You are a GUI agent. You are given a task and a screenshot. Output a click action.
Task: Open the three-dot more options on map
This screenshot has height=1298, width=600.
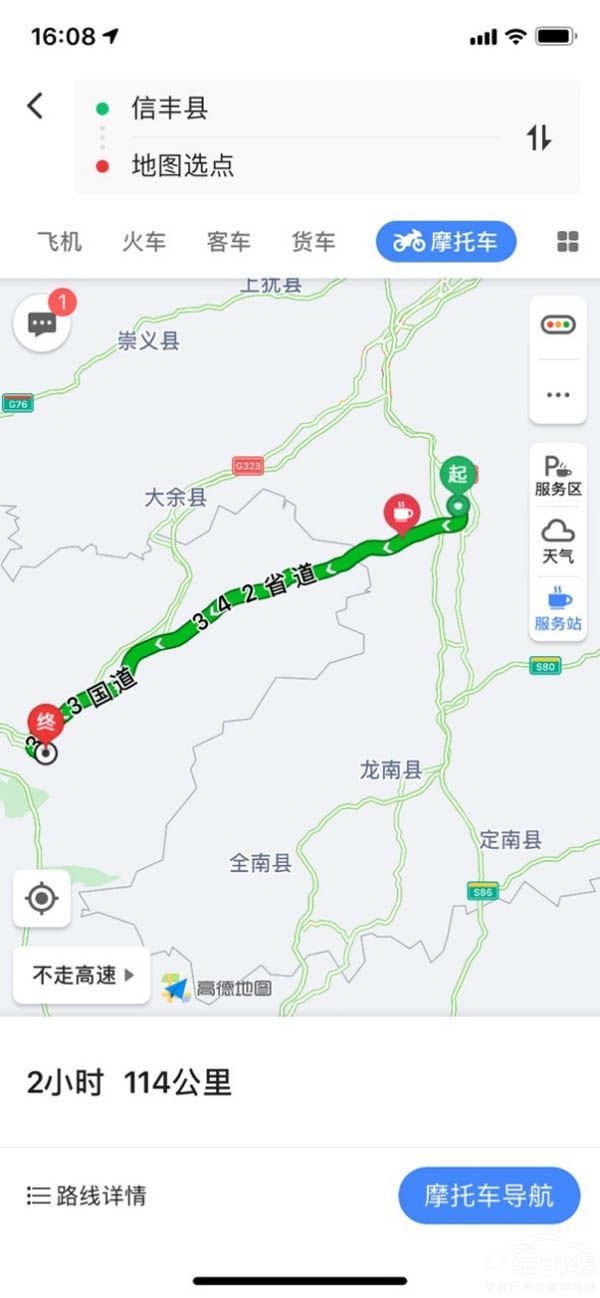pos(558,394)
